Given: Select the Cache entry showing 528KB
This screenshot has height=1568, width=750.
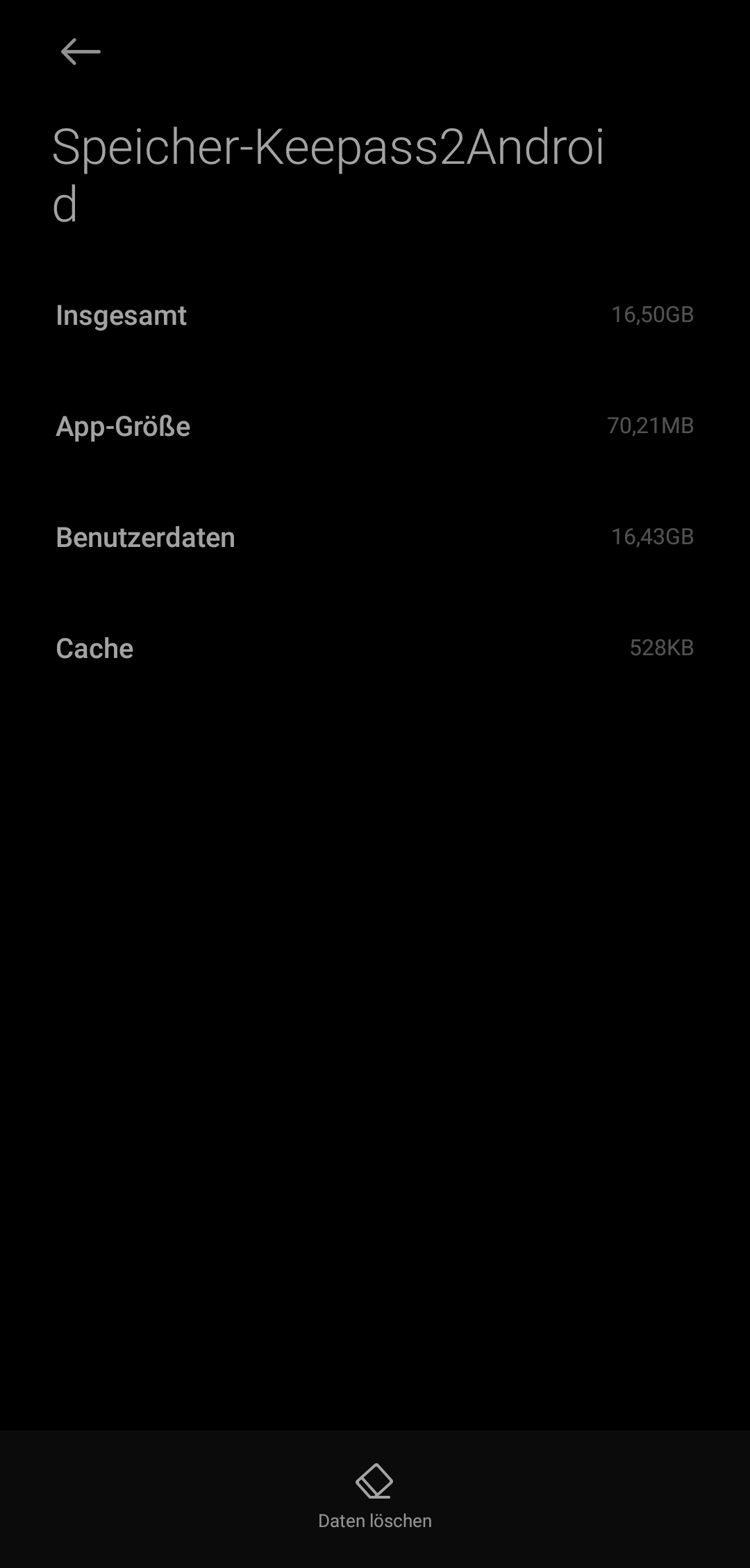Looking at the screenshot, I should [x=94, y=648].
